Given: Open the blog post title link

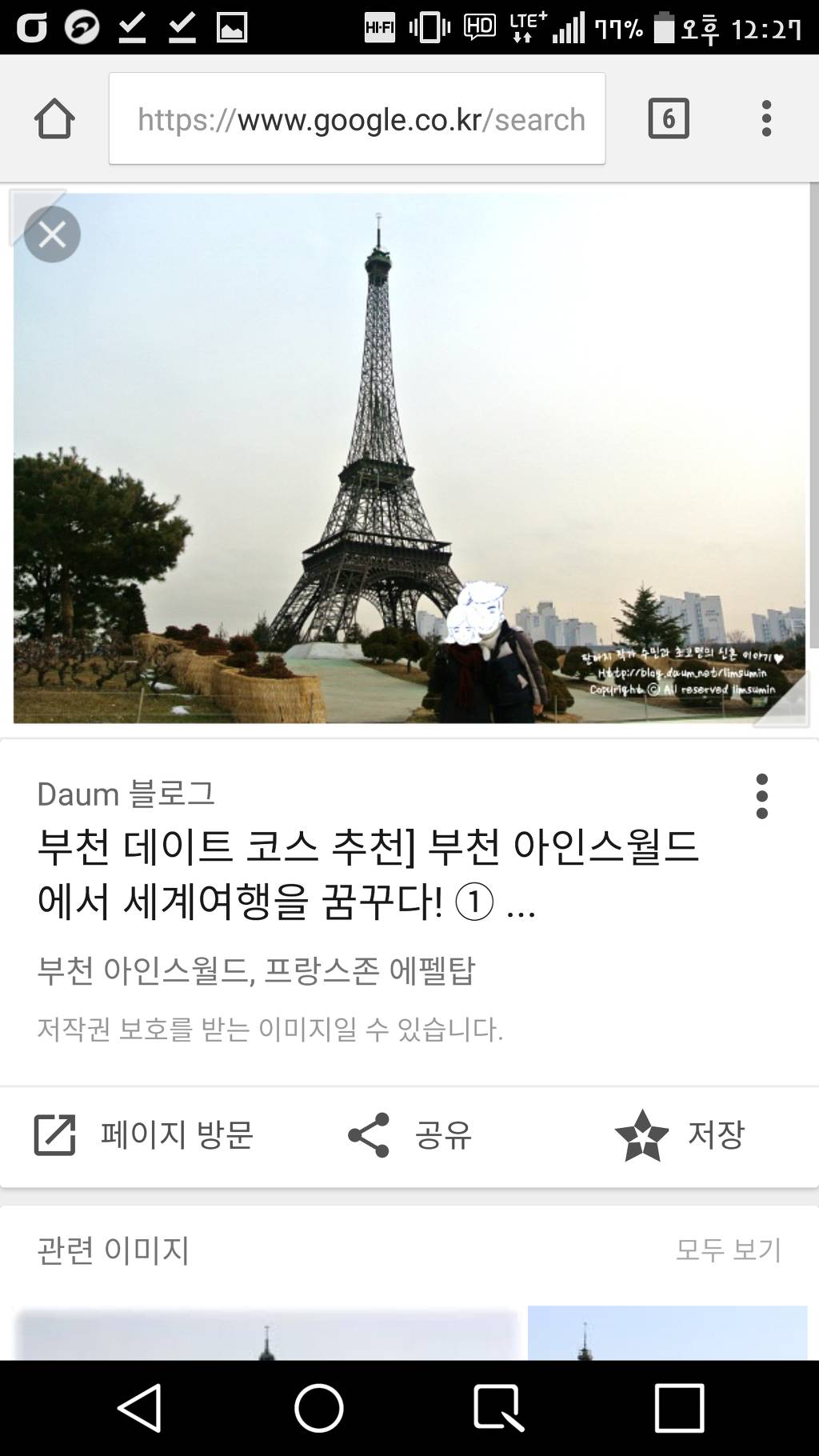Looking at the screenshot, I should (368, 872).
